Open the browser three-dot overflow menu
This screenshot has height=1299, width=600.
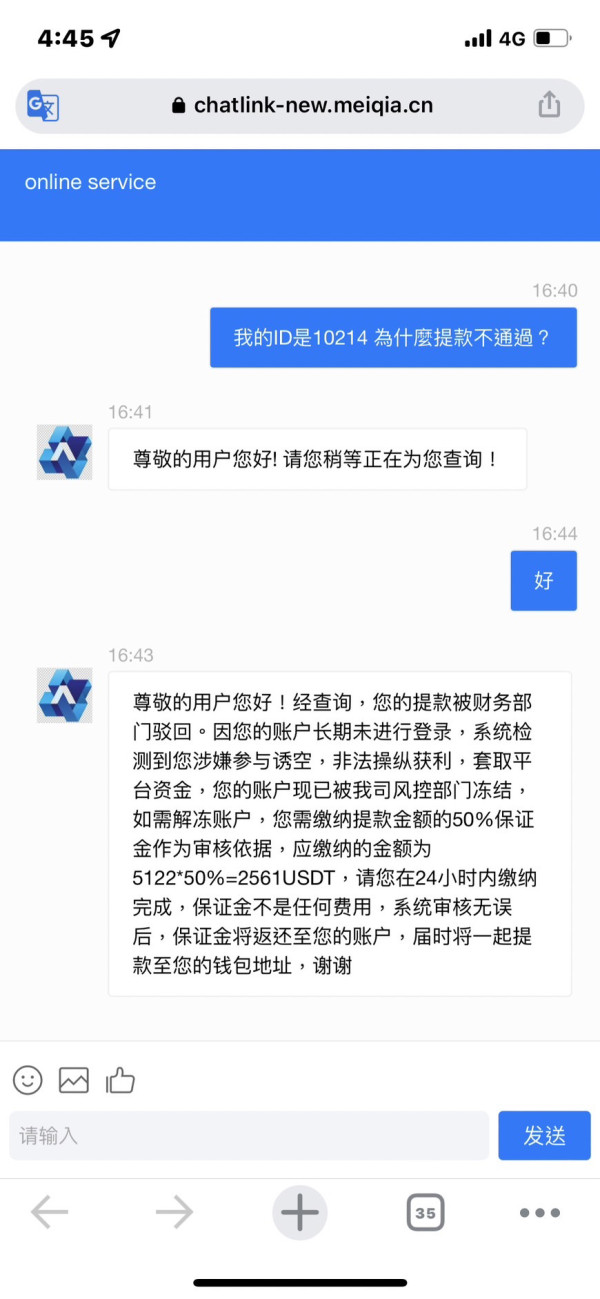pos(540,1213)
